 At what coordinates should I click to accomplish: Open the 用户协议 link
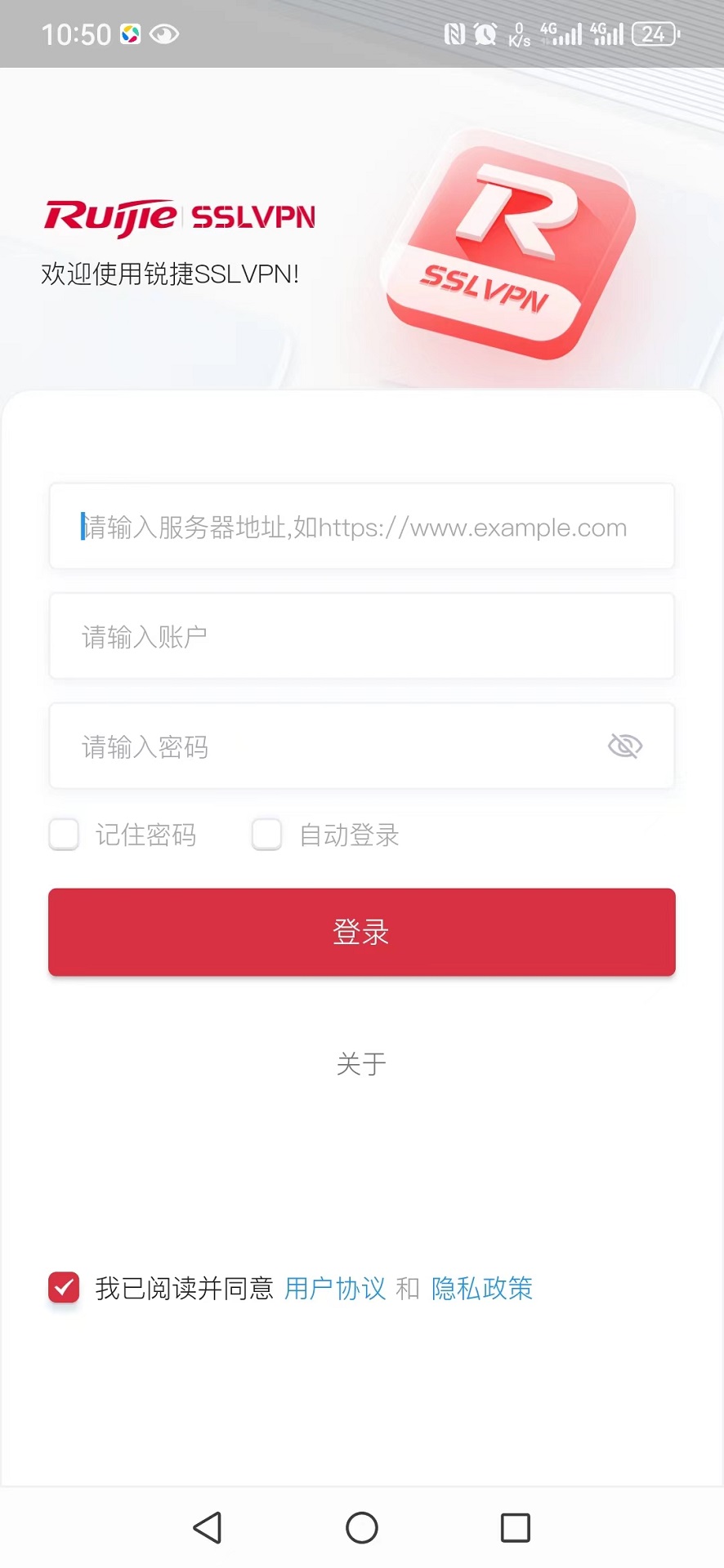pos(335,1289)
